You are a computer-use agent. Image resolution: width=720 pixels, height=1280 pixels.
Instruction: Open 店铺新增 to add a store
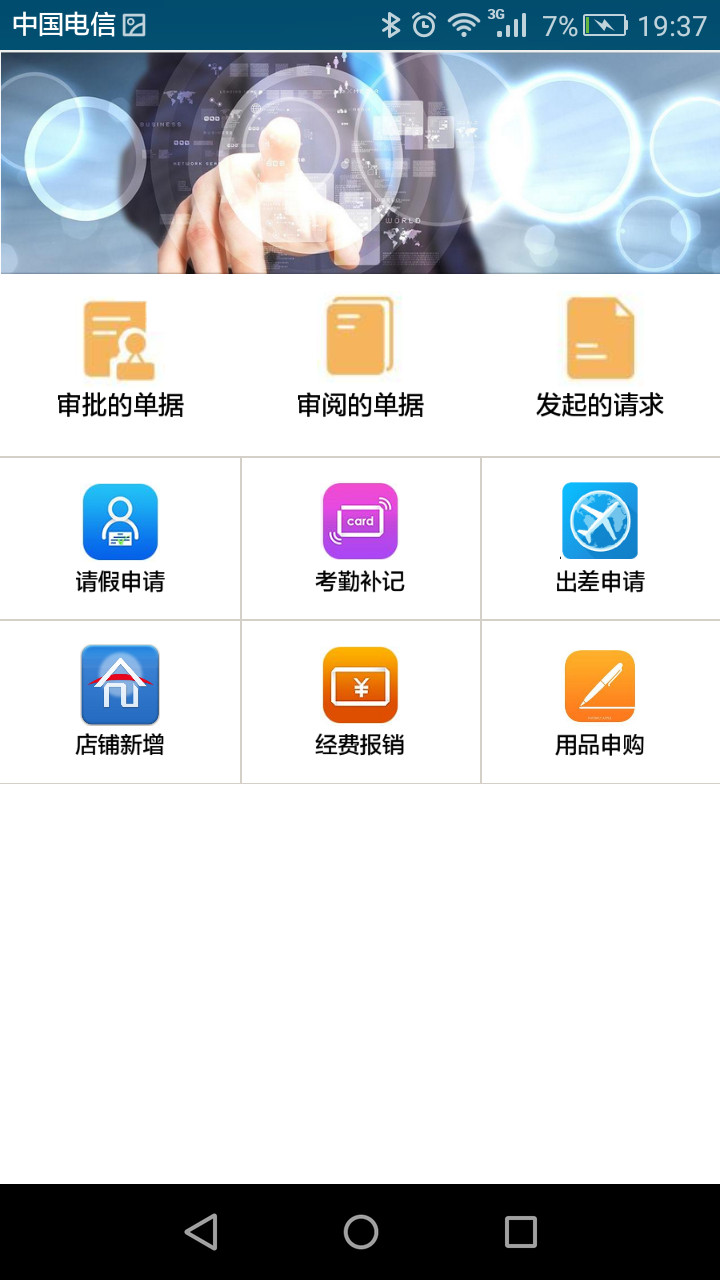[x=120, y=701]
